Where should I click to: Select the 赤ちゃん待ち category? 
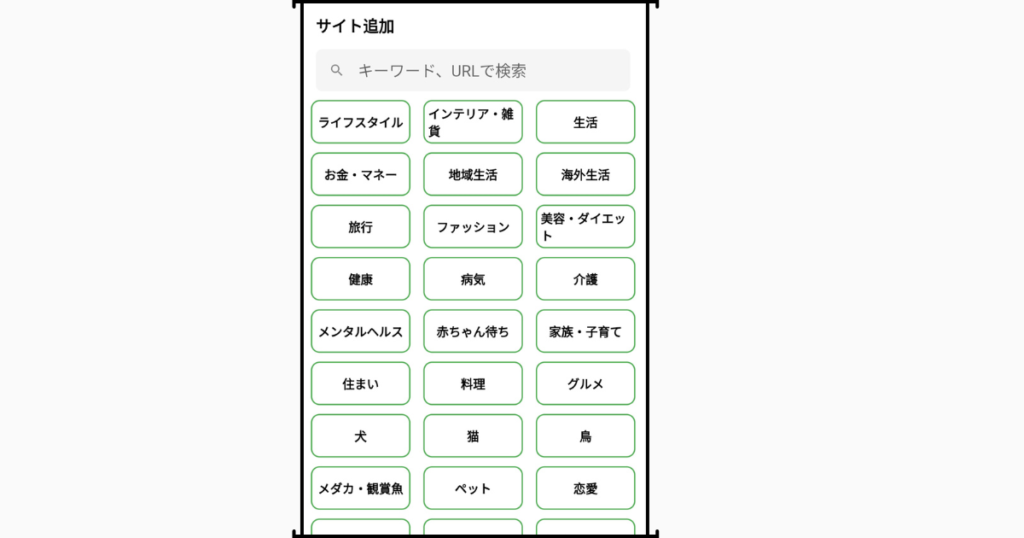(472, 331)
